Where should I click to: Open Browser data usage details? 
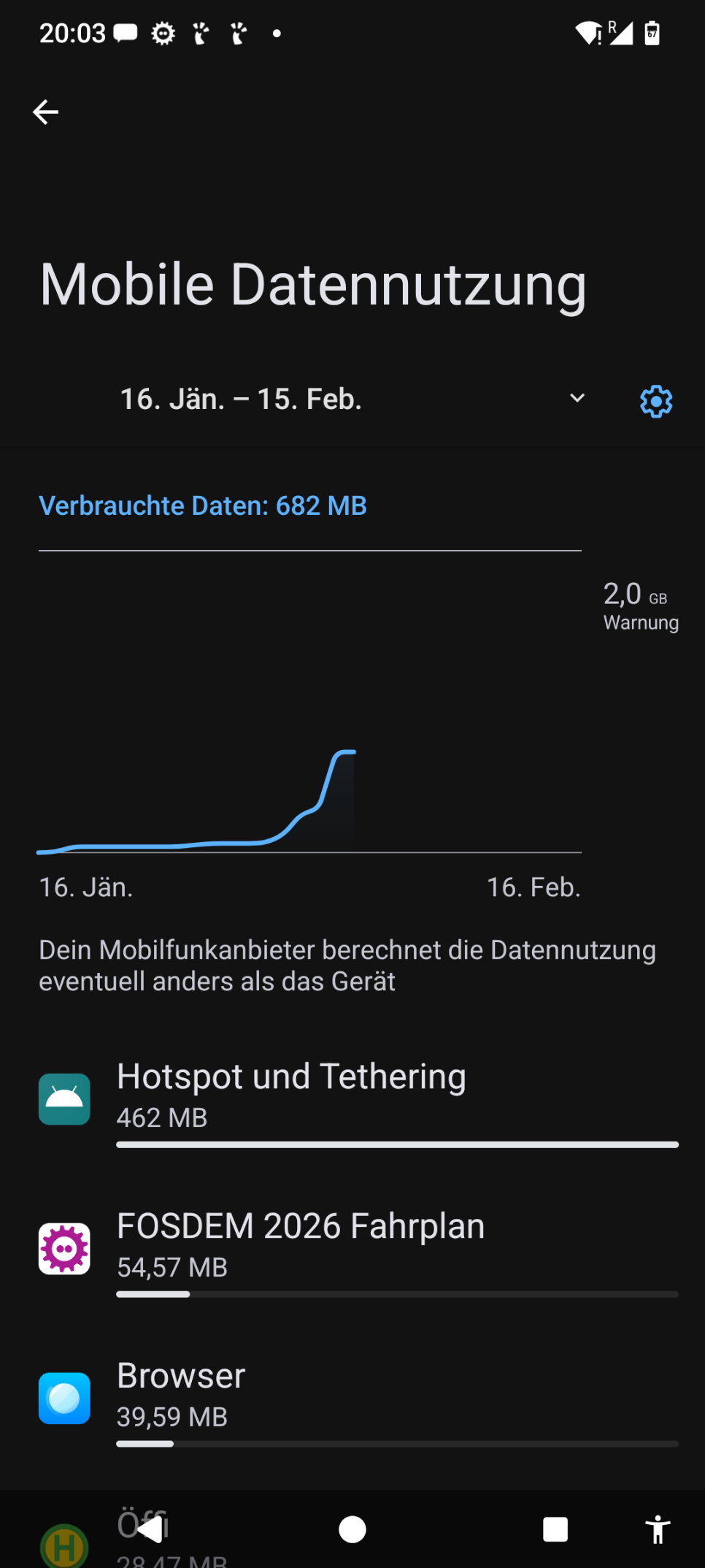pos(358,1398)
